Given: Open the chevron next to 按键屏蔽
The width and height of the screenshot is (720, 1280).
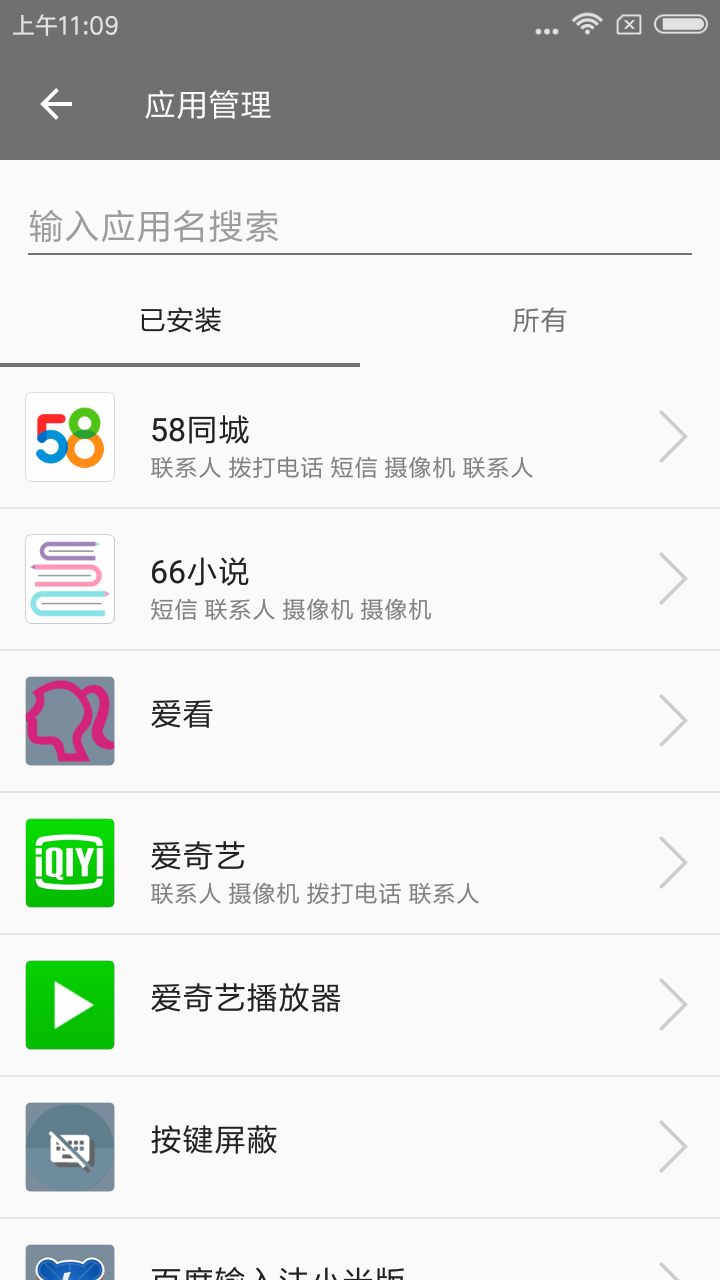Looking at the screenshot, I should coord(673,1146).
